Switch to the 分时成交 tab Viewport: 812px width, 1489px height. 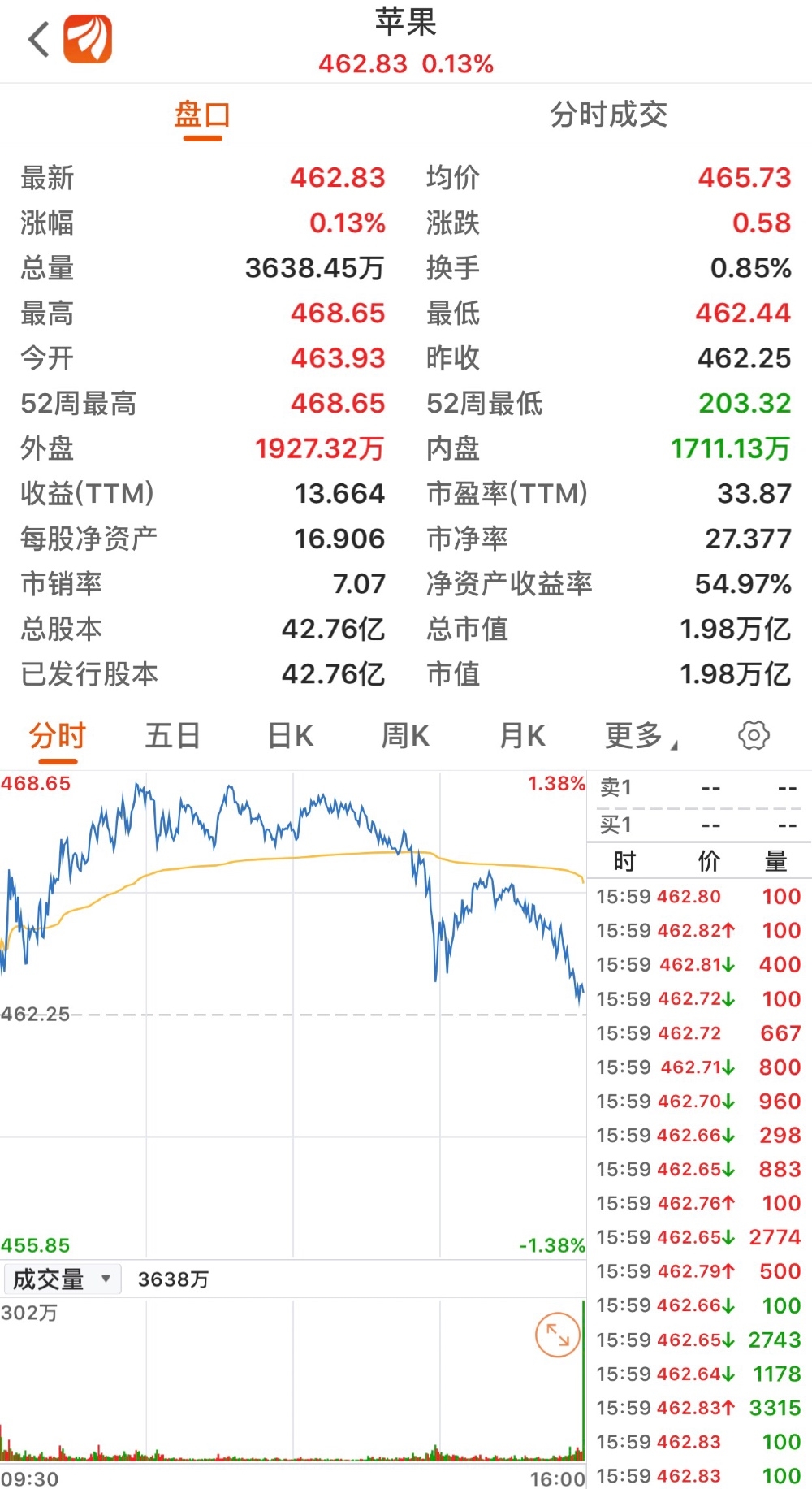point(609,115)
